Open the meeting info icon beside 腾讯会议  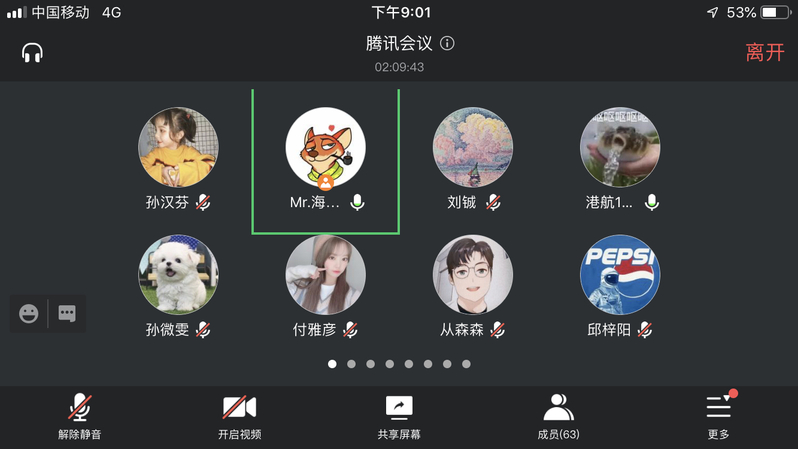point(447,43)
